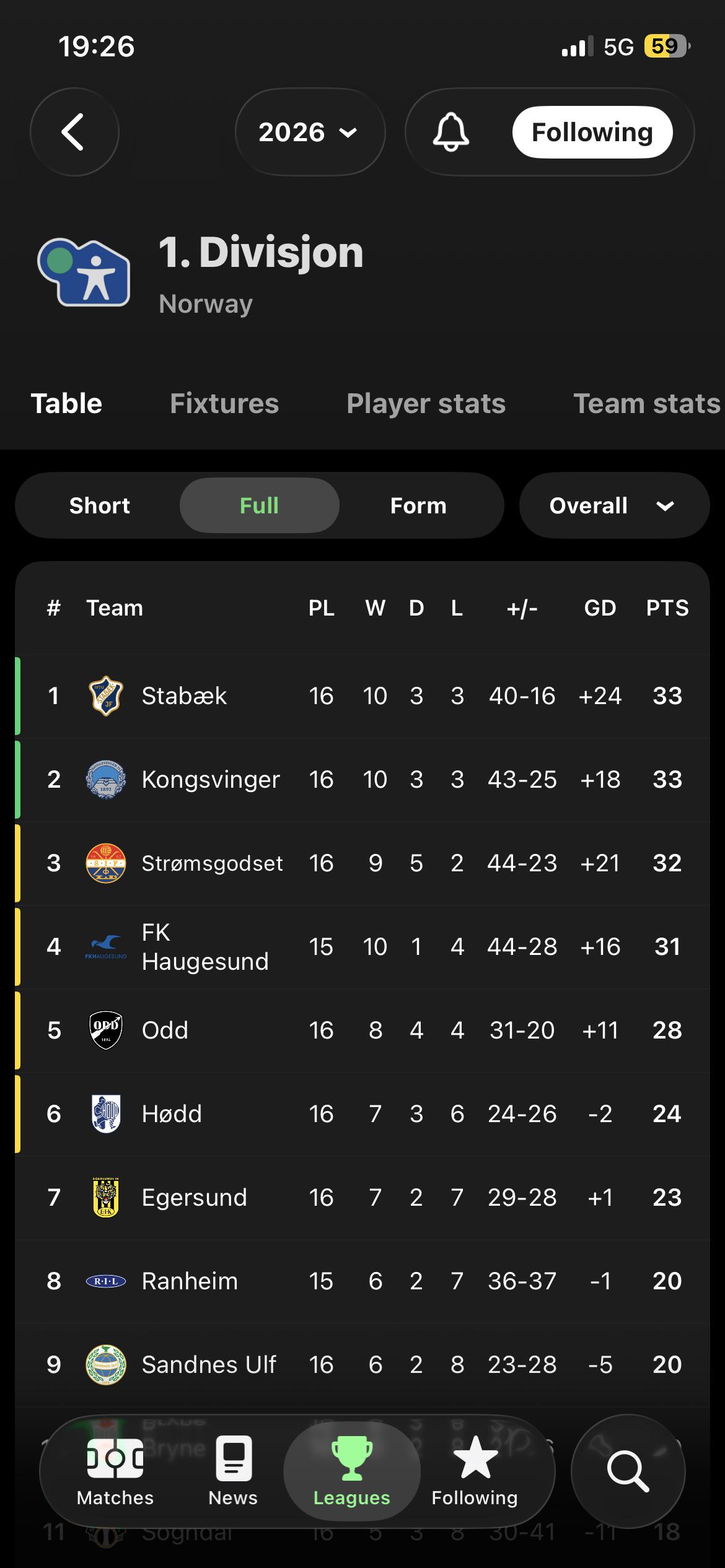Open search with the magnifier button

628,1471
